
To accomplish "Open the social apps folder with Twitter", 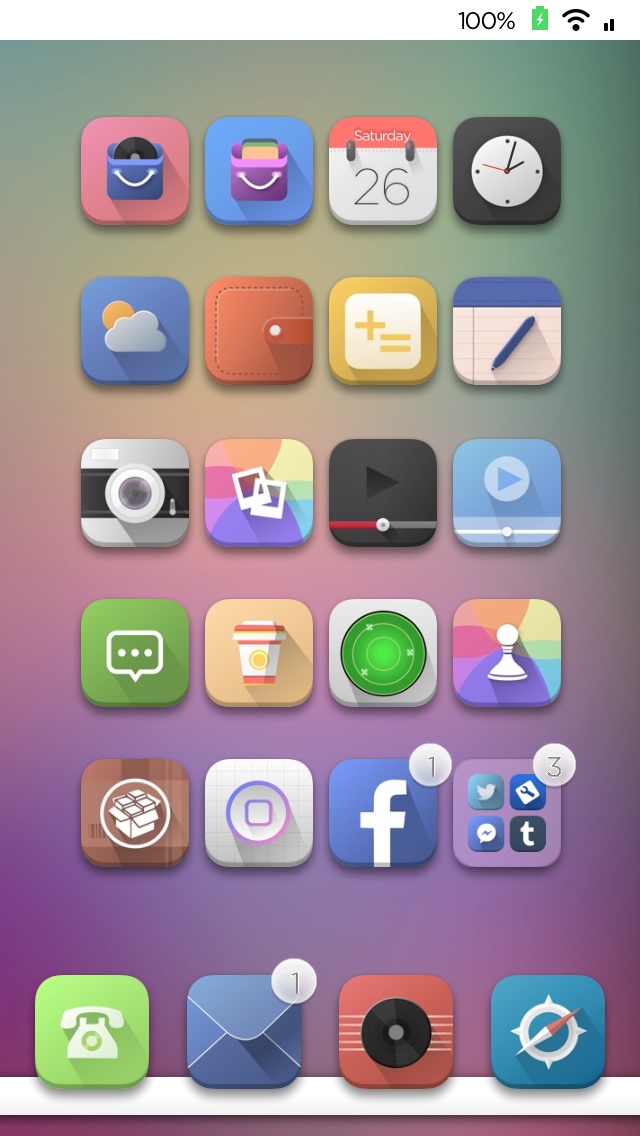I will point(507,813).
